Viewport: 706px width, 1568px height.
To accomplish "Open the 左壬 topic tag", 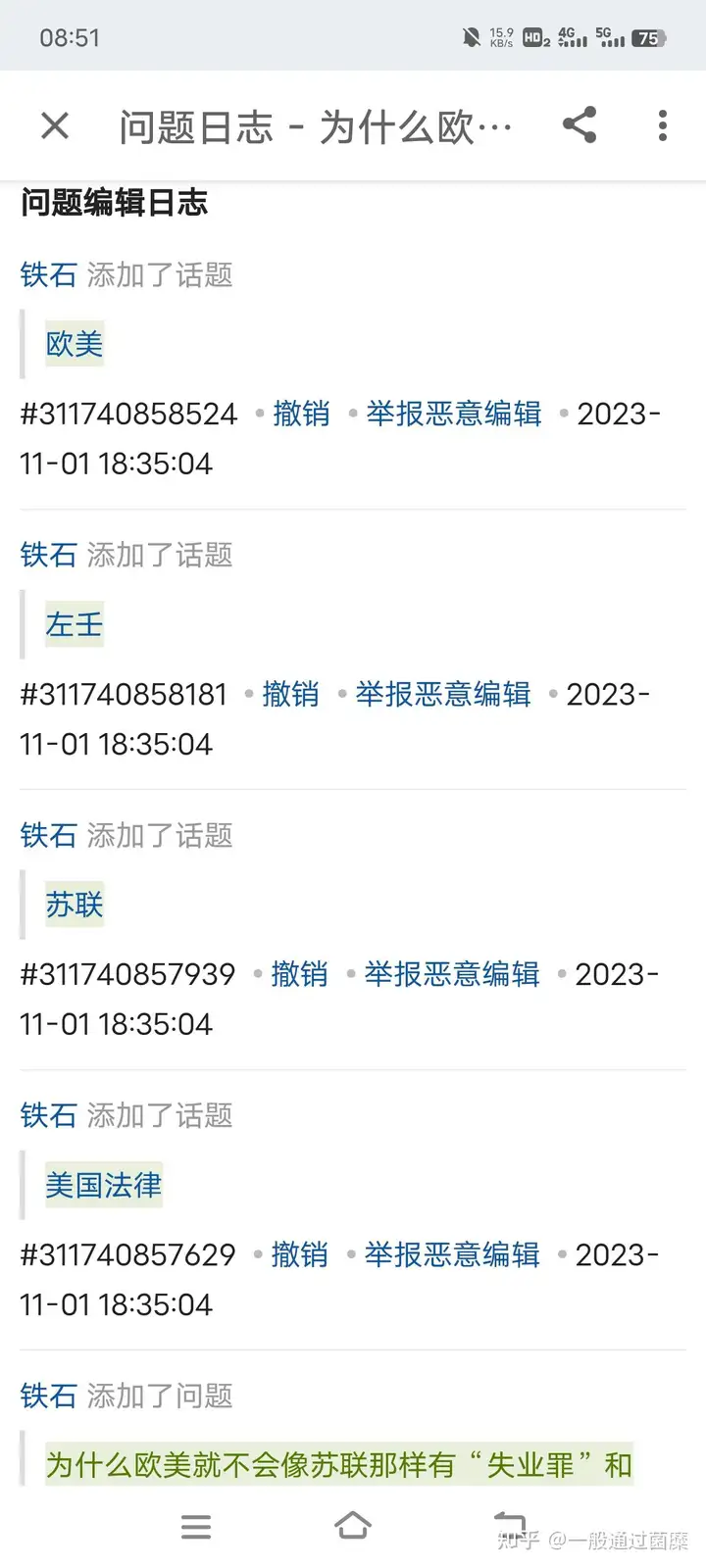I will 75,624.
